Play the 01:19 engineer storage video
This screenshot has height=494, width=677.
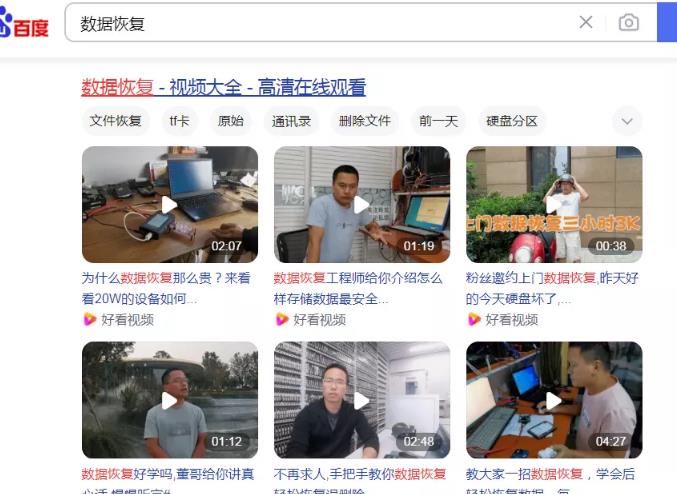click(x=361, y=204)
